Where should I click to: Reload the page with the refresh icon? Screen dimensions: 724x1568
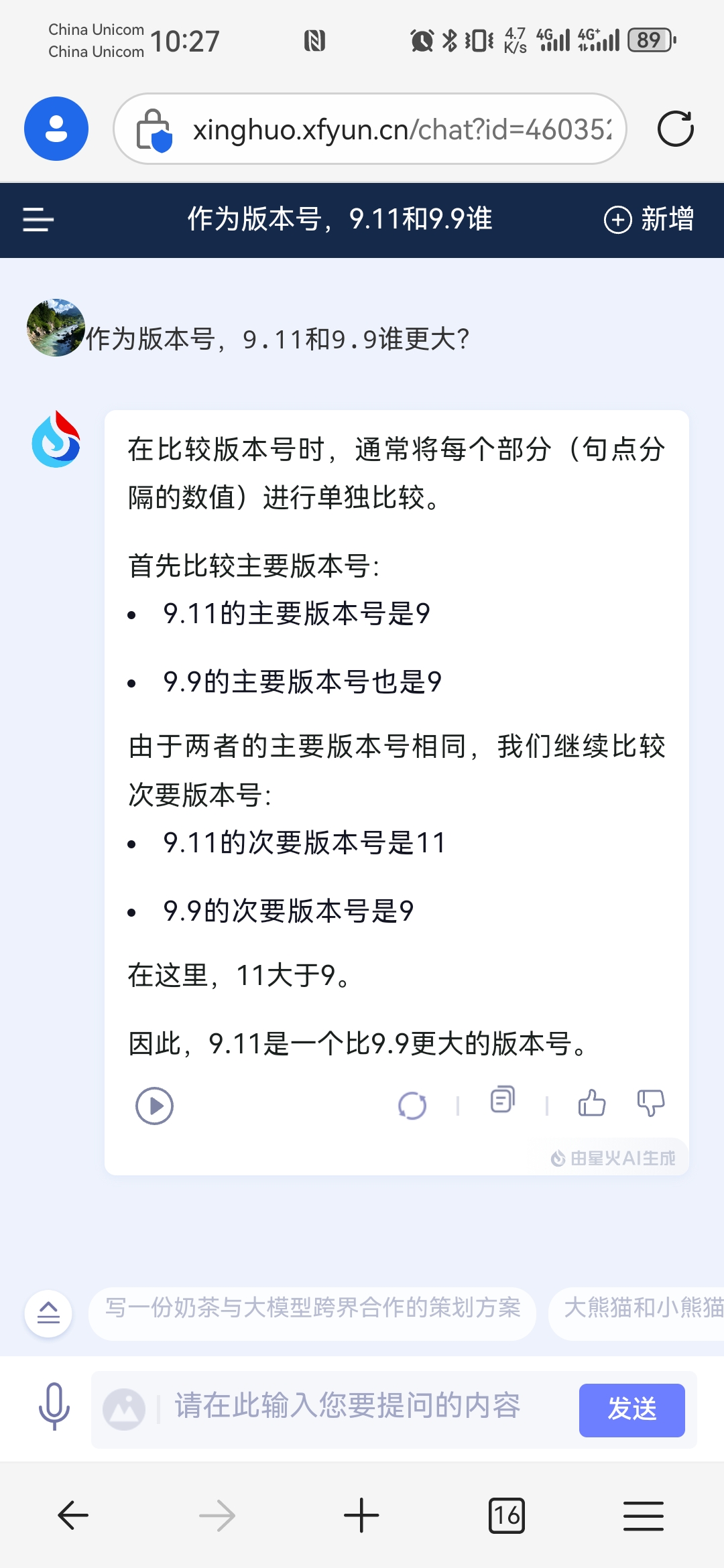[675, 129]
